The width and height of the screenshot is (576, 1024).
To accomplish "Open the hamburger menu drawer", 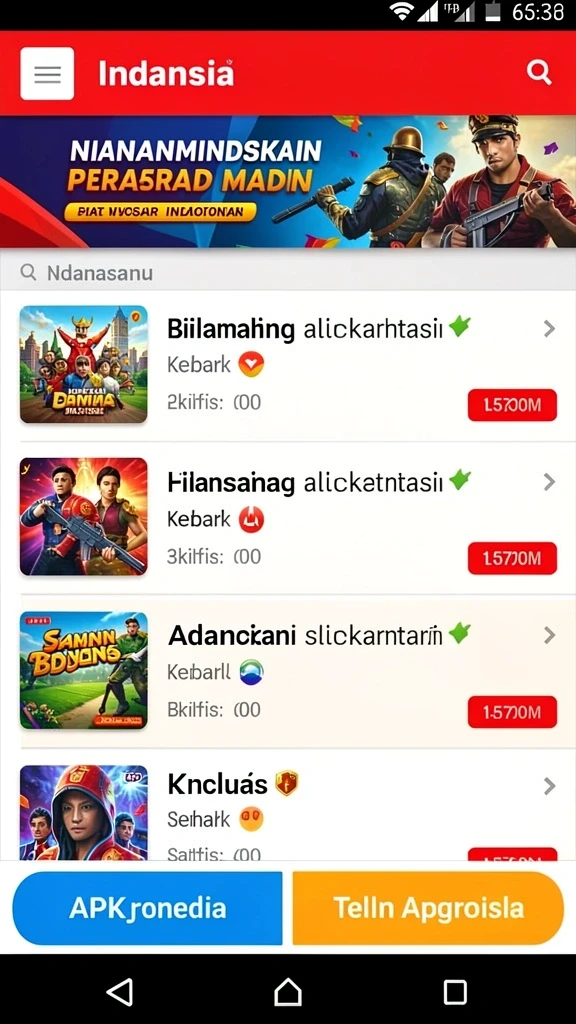I will tap(47, 73).
